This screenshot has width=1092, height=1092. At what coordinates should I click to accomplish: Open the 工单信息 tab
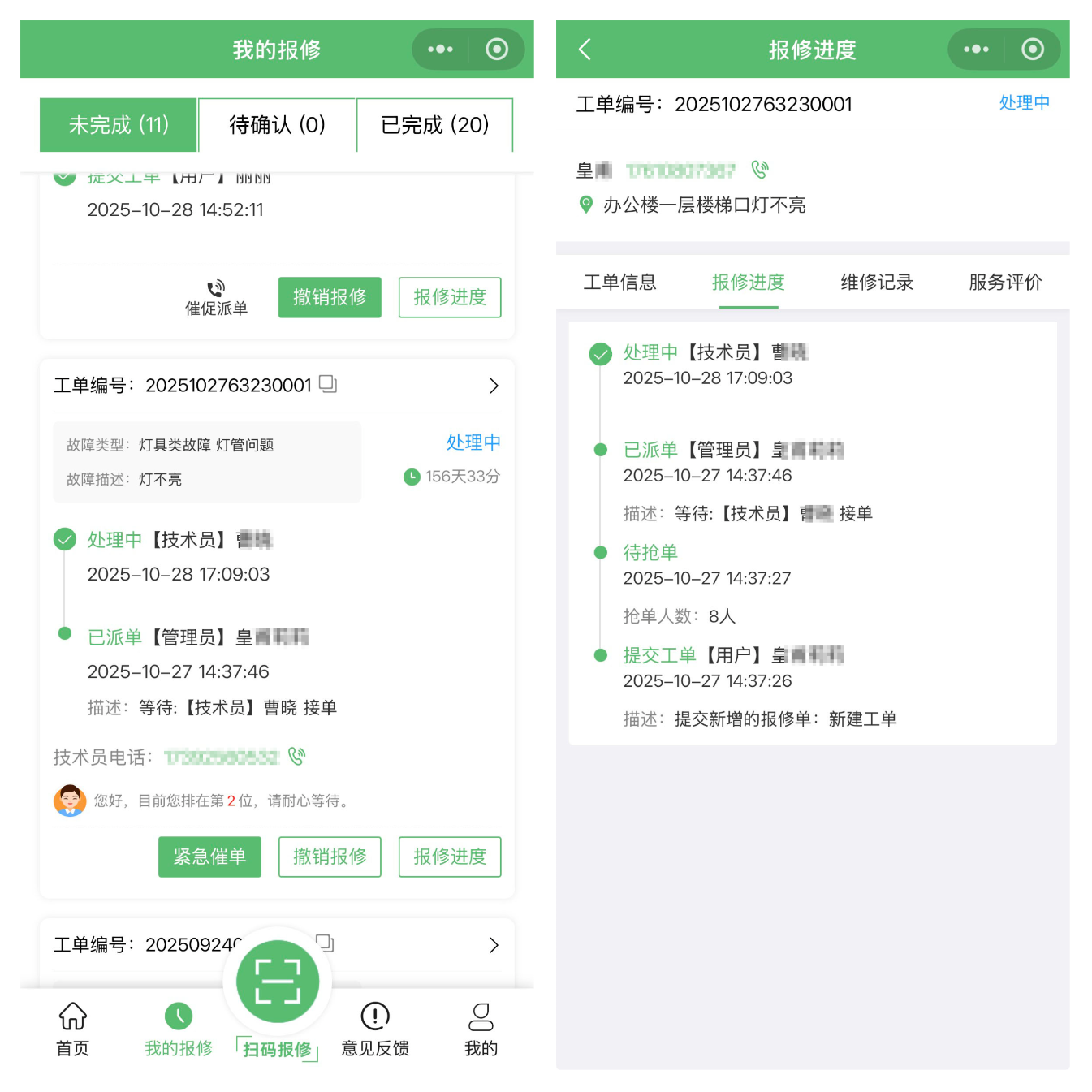point(619,283)
